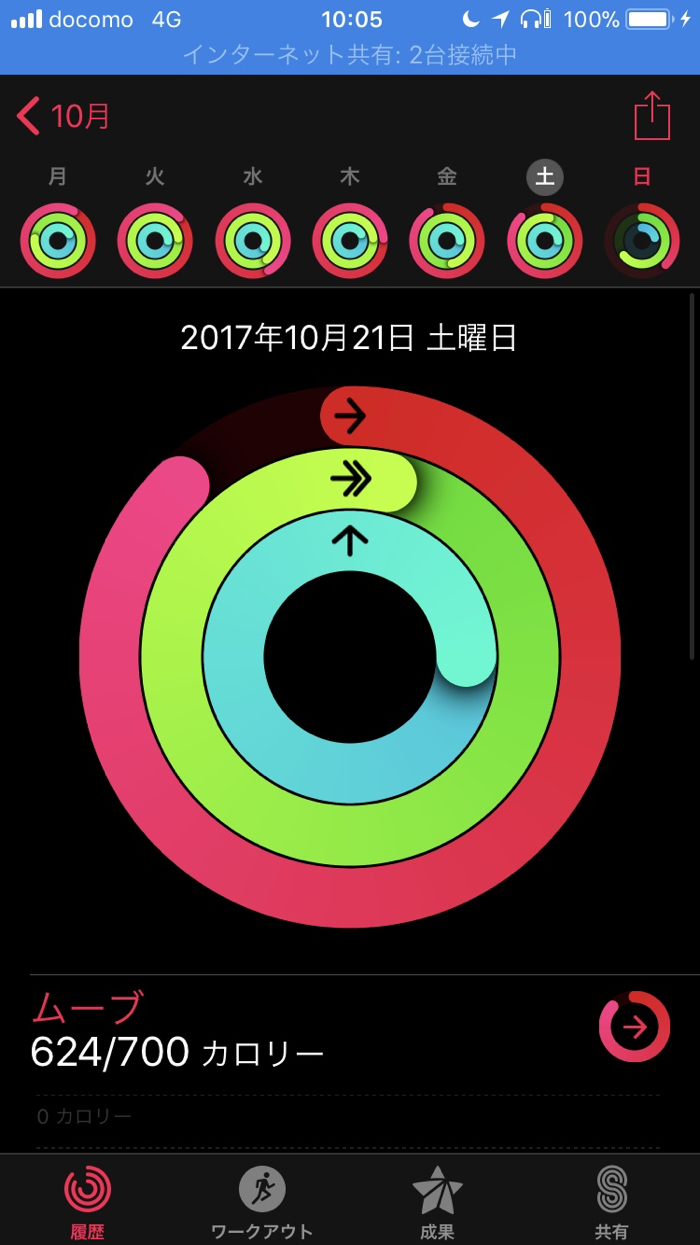Select Thursday (木) activity rings
700x1245 pixels.
pyautogui.click(x=350, y=241)
